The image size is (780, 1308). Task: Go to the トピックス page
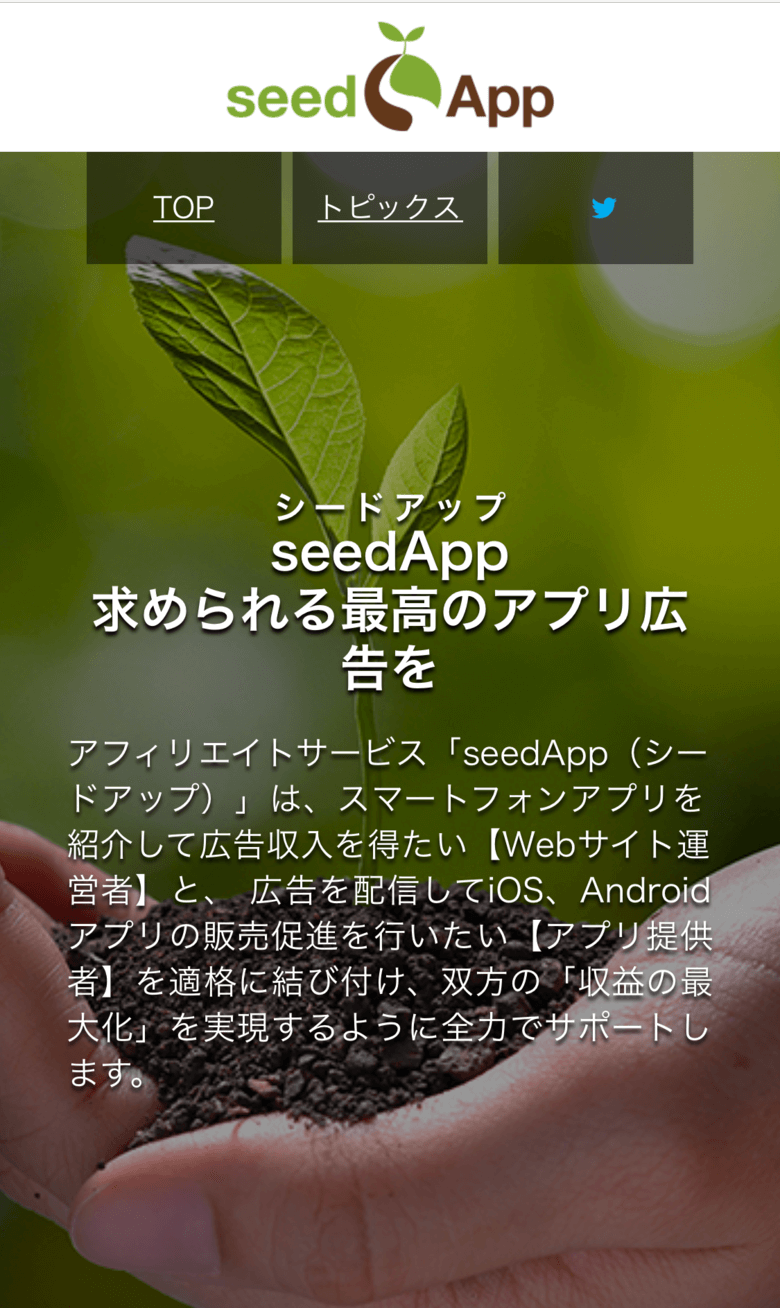click(x=390, y=208)
